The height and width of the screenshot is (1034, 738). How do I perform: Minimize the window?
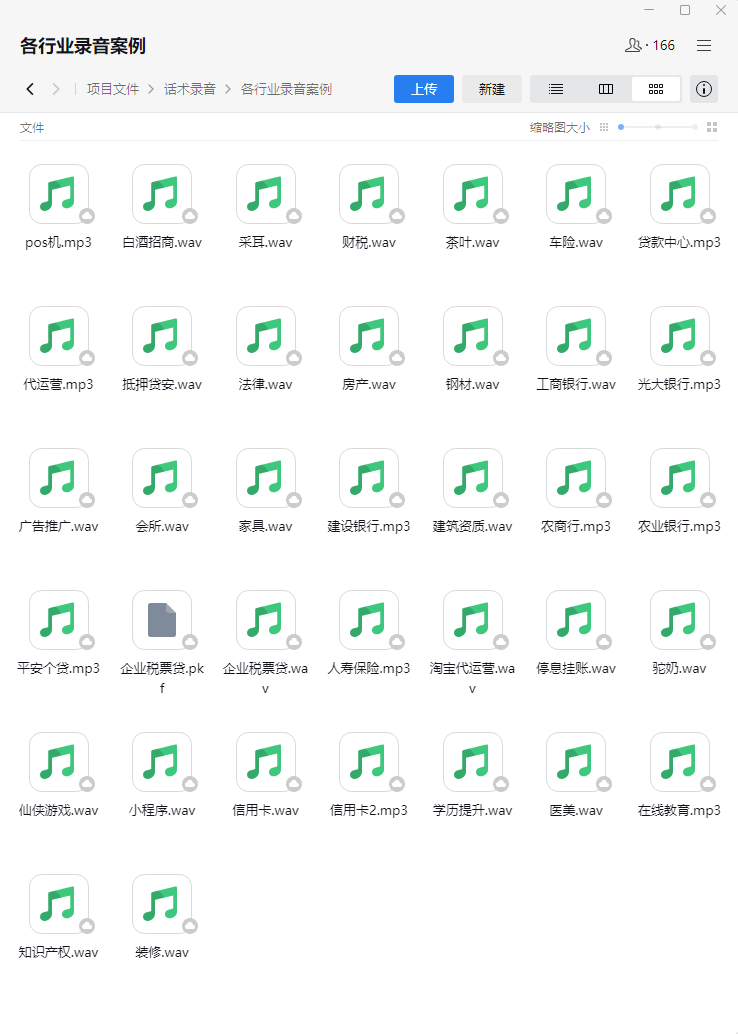pyautogui.click(x=650, y=10)
